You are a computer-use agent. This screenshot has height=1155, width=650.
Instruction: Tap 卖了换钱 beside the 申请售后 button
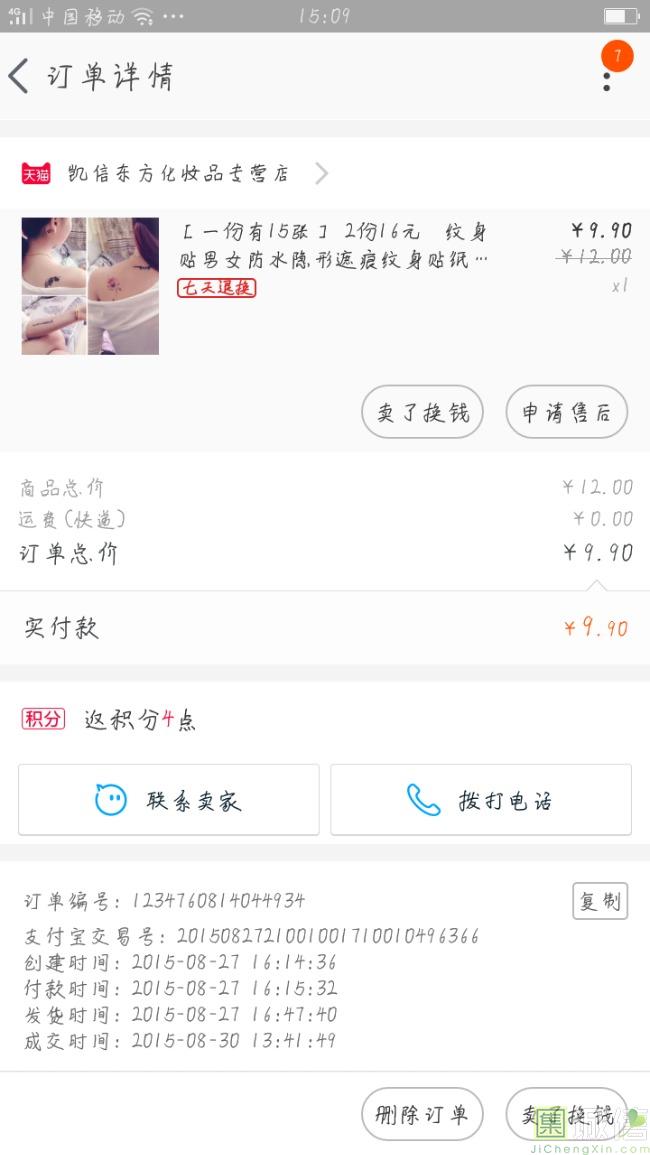(422, 412)
